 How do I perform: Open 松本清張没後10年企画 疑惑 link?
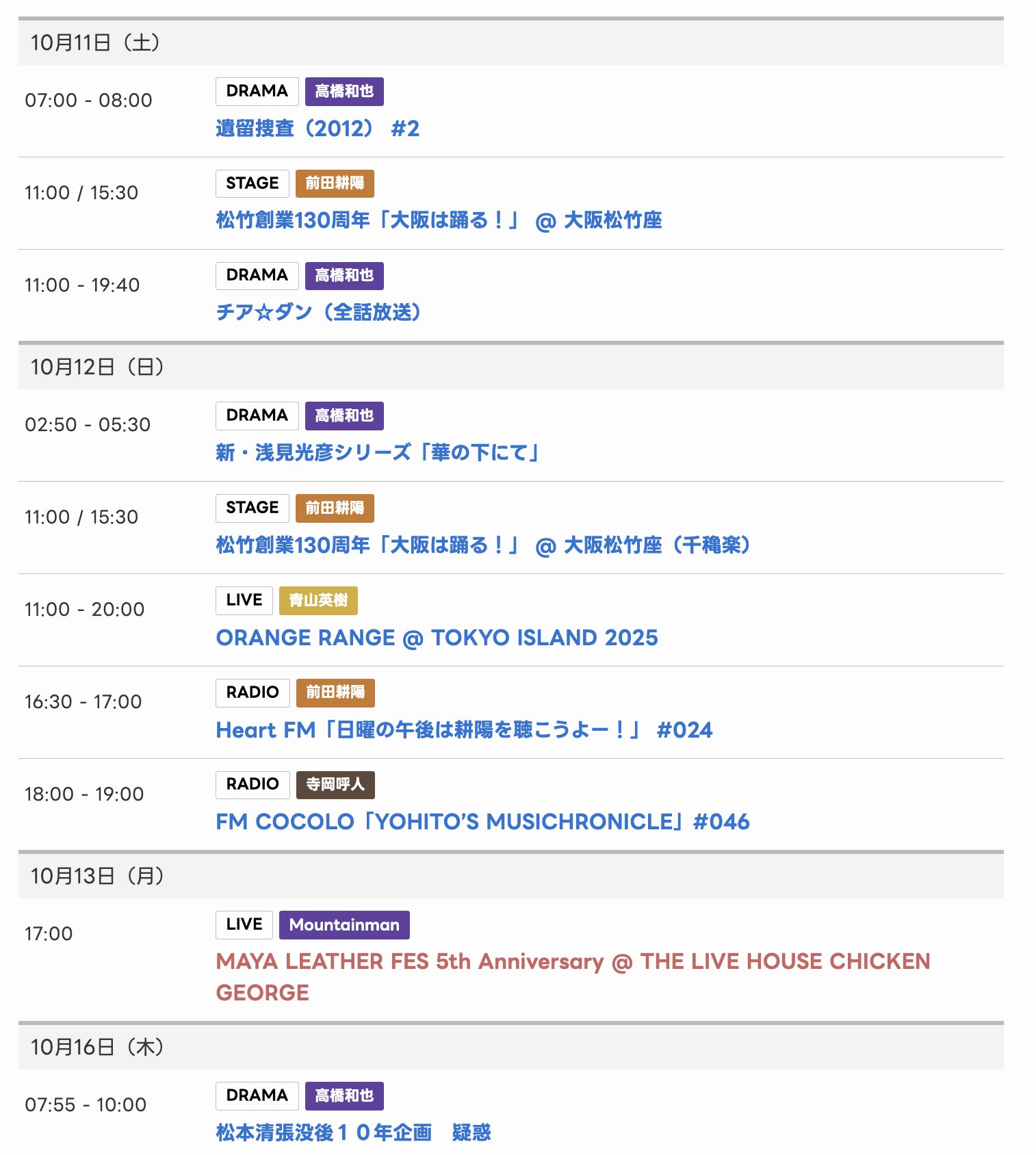[353, 1132]
